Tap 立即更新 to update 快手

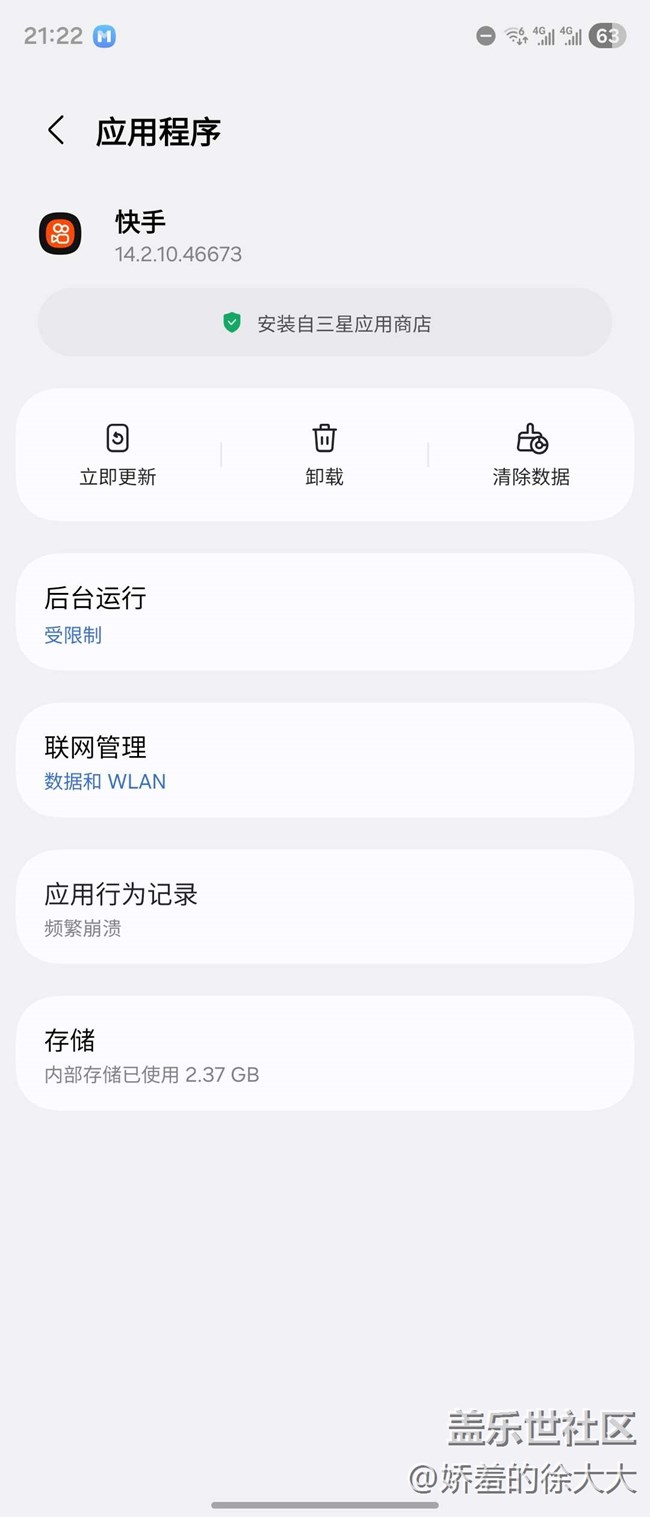click(118, 455)
